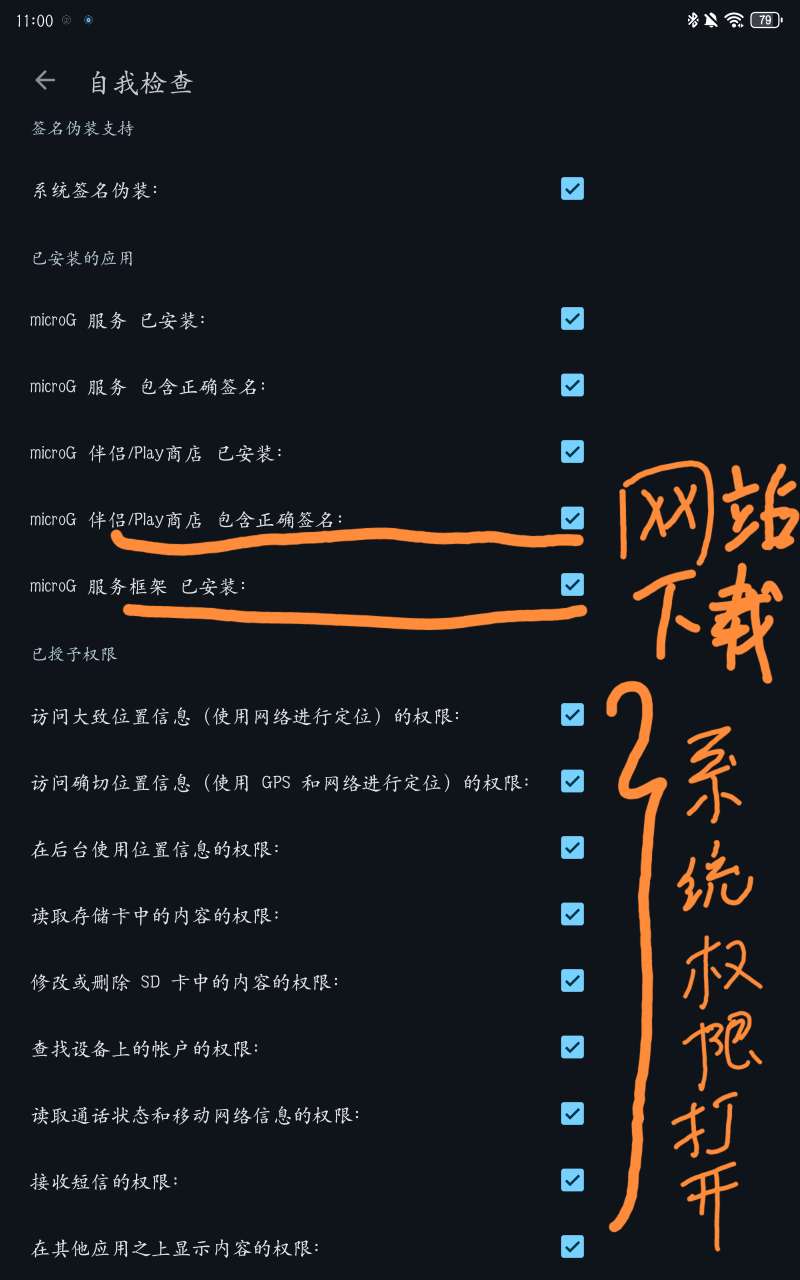
Task: Toggle 访问大致位置信息 permission checkbox
Action: point(572,715)
